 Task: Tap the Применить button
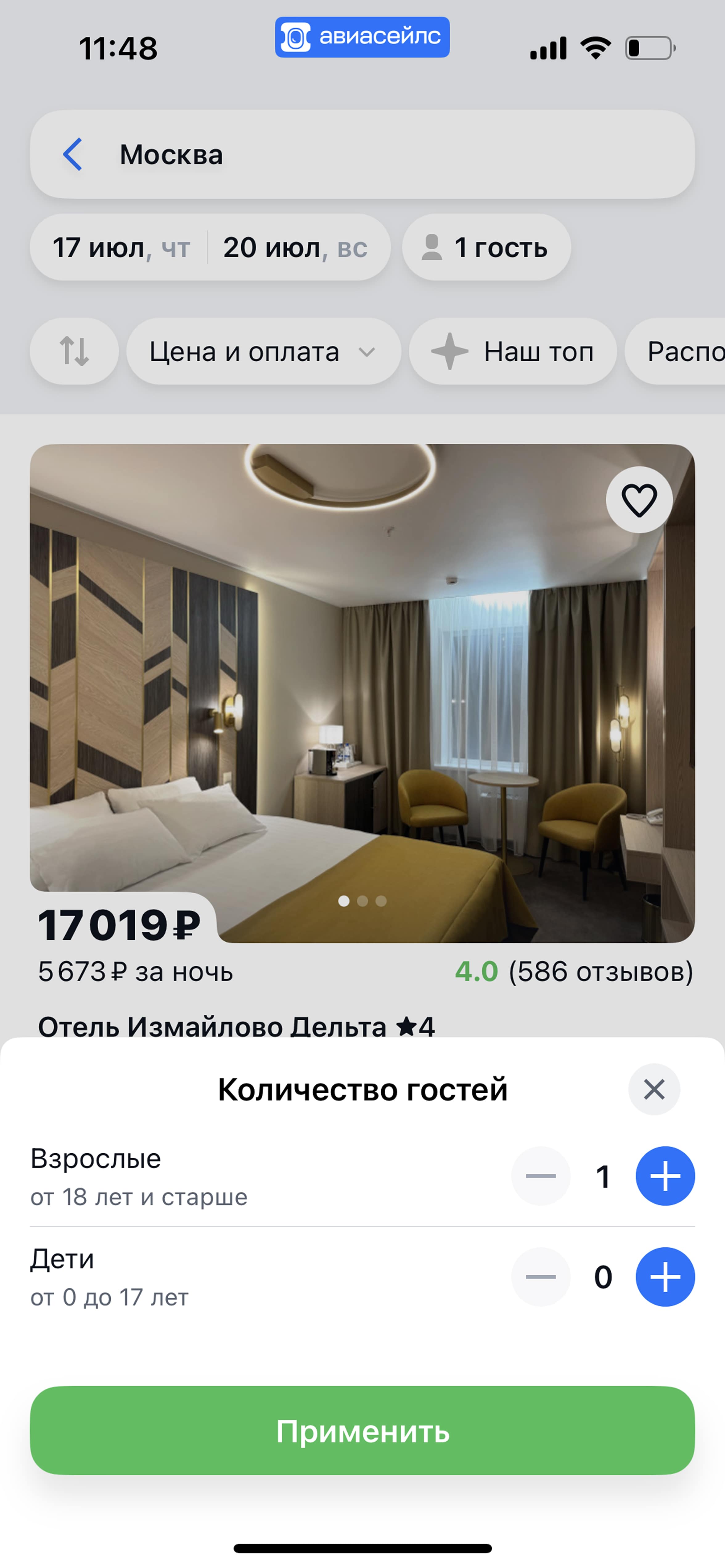(362, 1430)
